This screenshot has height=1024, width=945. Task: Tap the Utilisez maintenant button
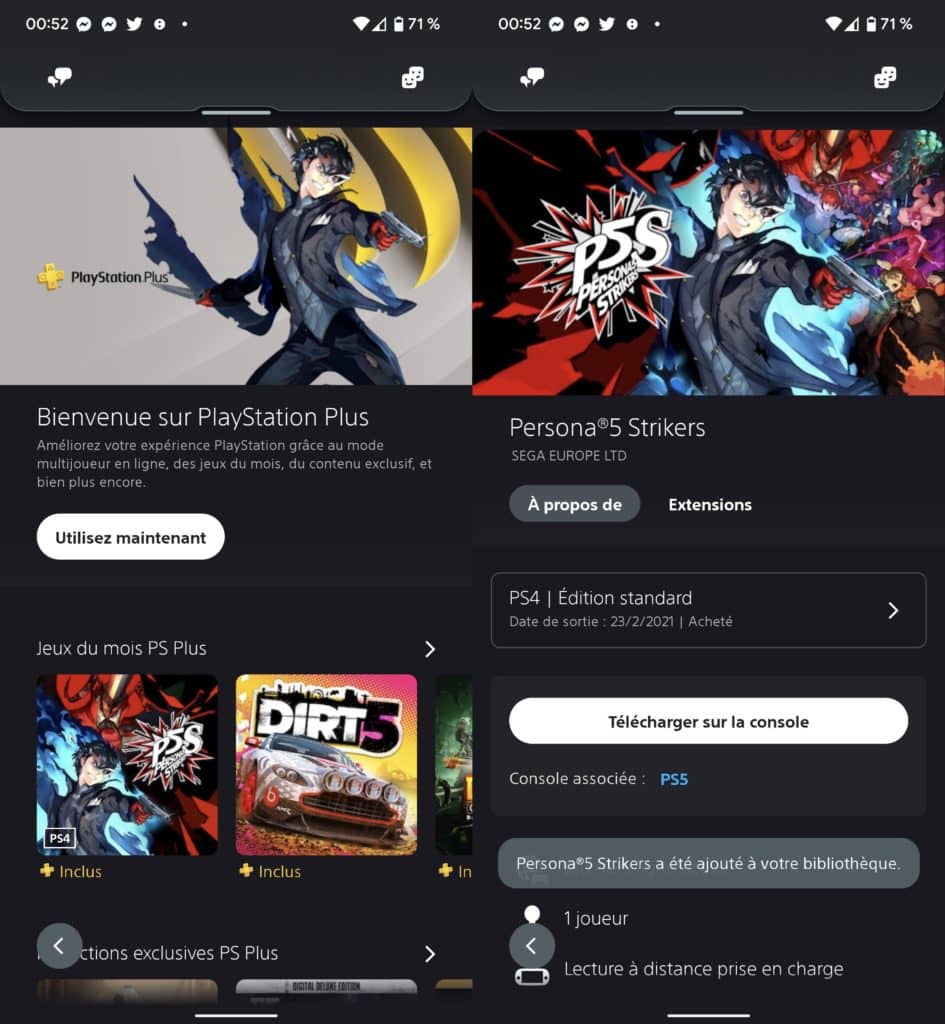pos(130,537)
